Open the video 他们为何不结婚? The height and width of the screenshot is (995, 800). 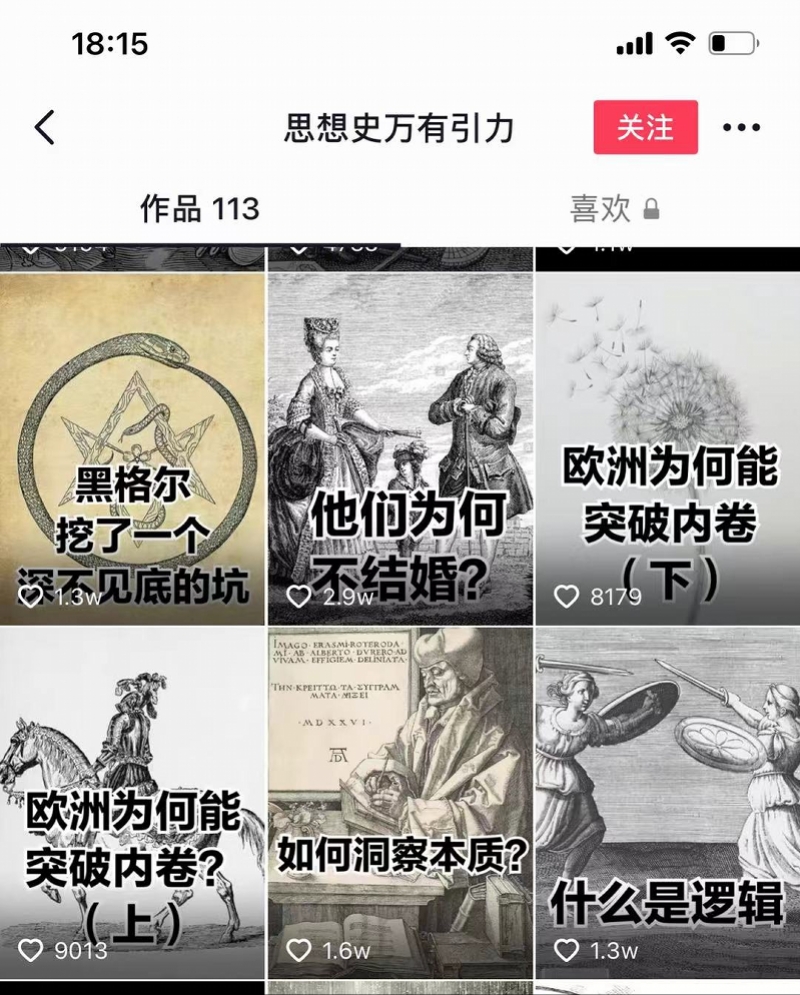point(400,450)
